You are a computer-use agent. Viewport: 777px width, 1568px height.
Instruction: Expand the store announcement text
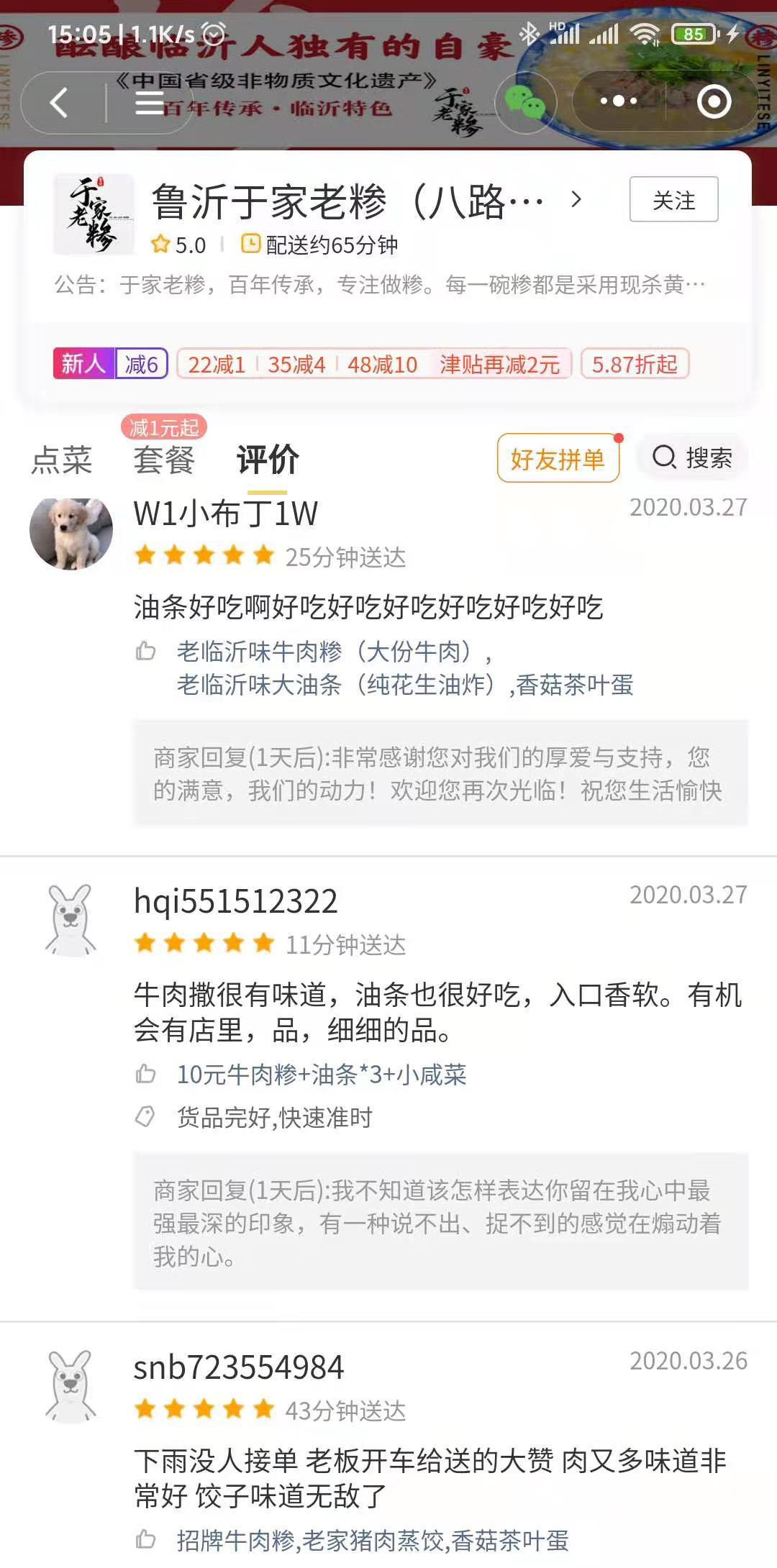tap(380, 285)
